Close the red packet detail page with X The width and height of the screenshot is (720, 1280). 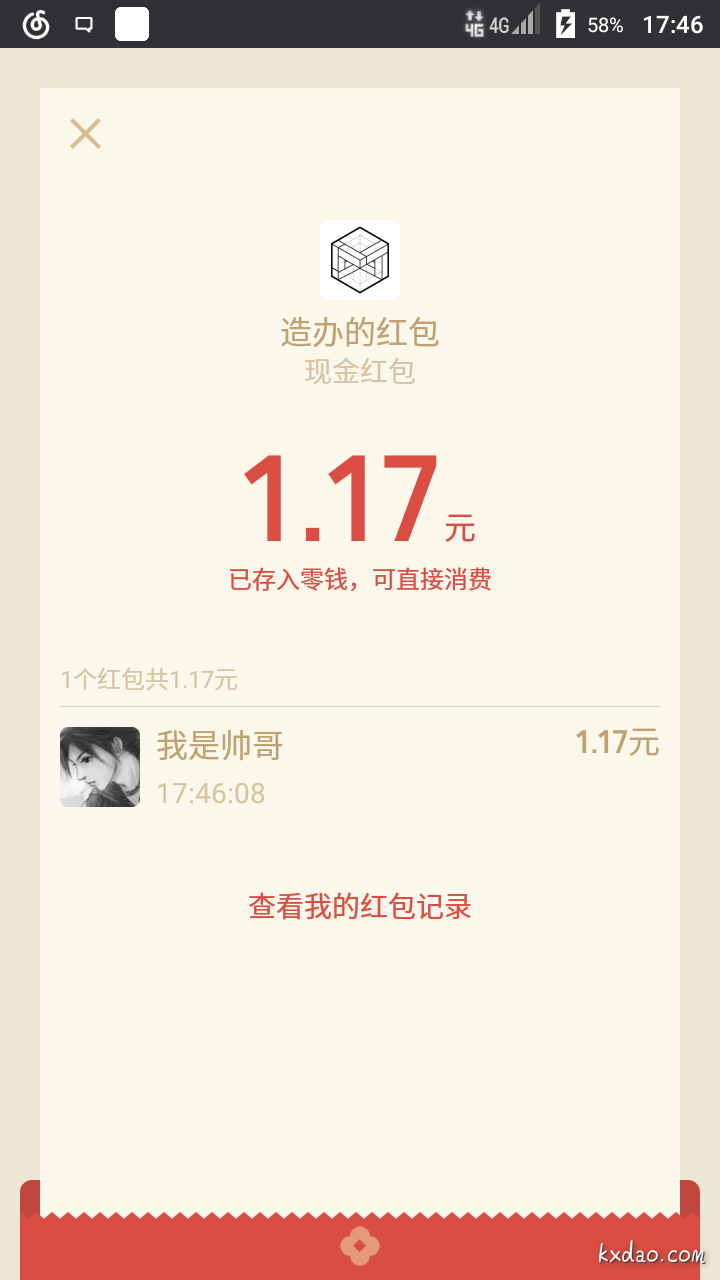point(85,133)
